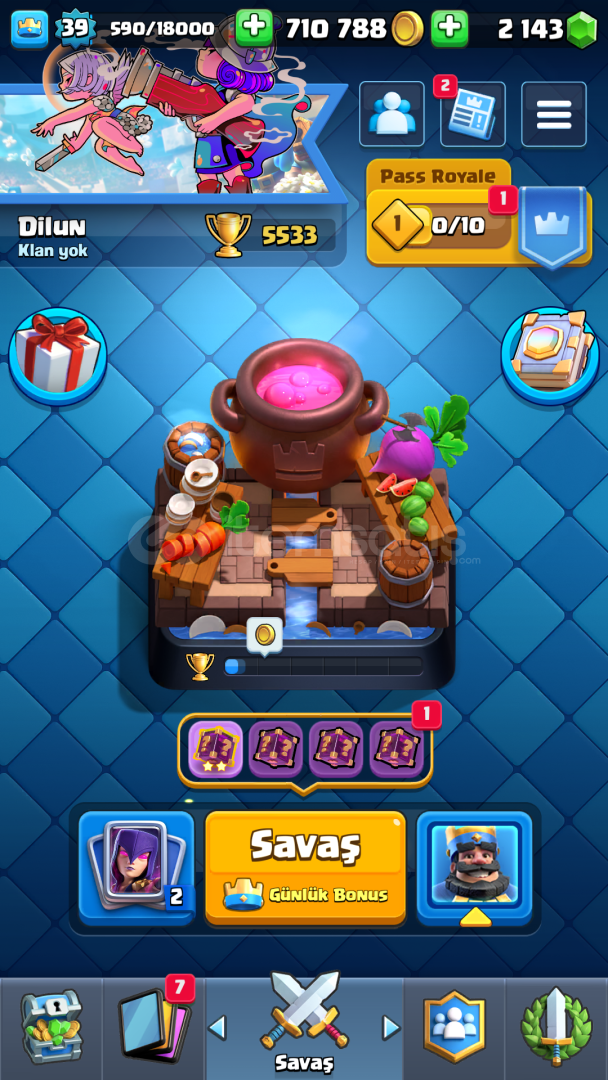Screen dimensions: 608x1080
Task: Start a battle with the Savaş button
Action: [305, 867]
